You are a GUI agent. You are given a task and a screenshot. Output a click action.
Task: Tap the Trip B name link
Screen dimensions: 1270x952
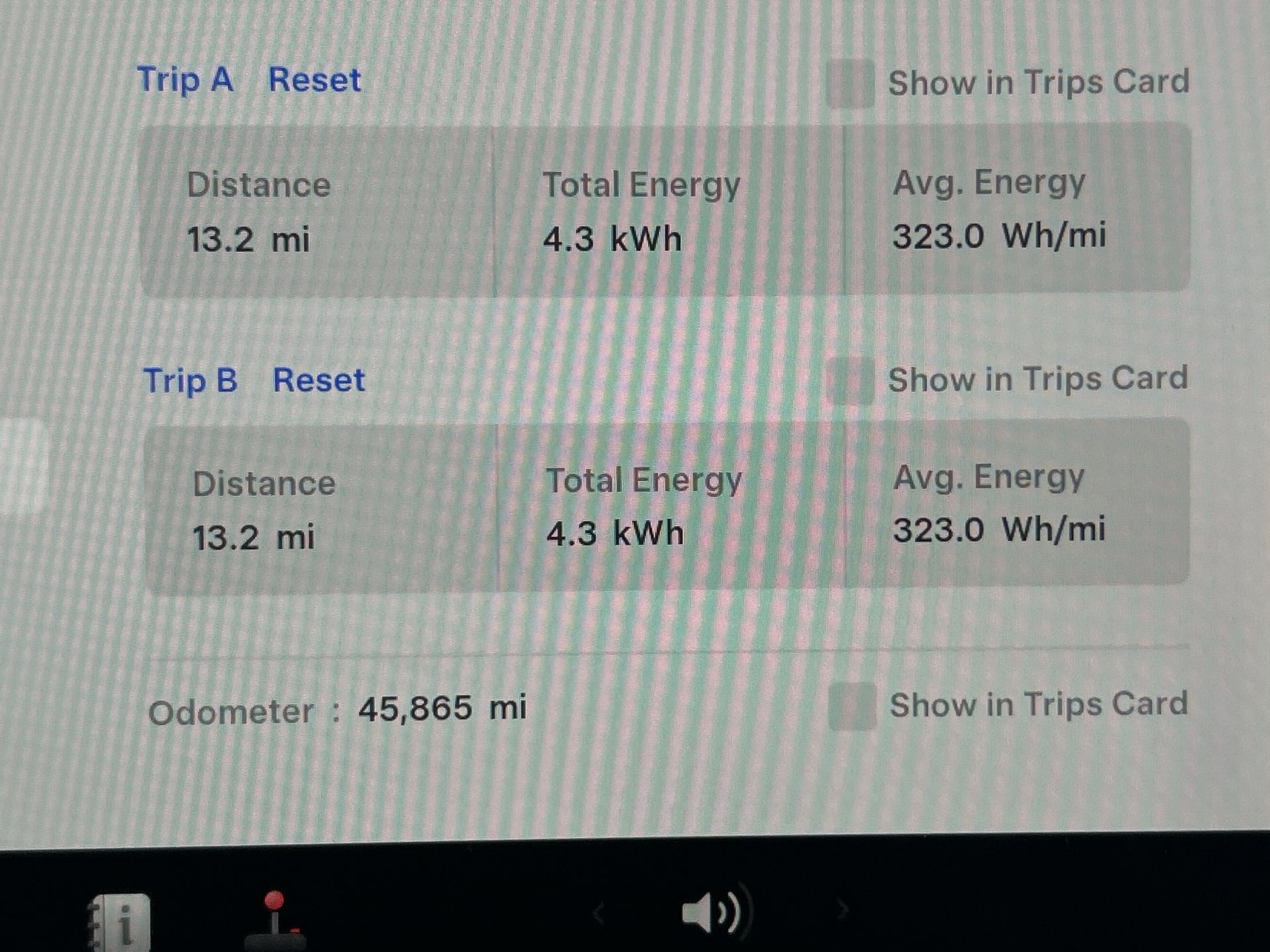coord(190,381)
